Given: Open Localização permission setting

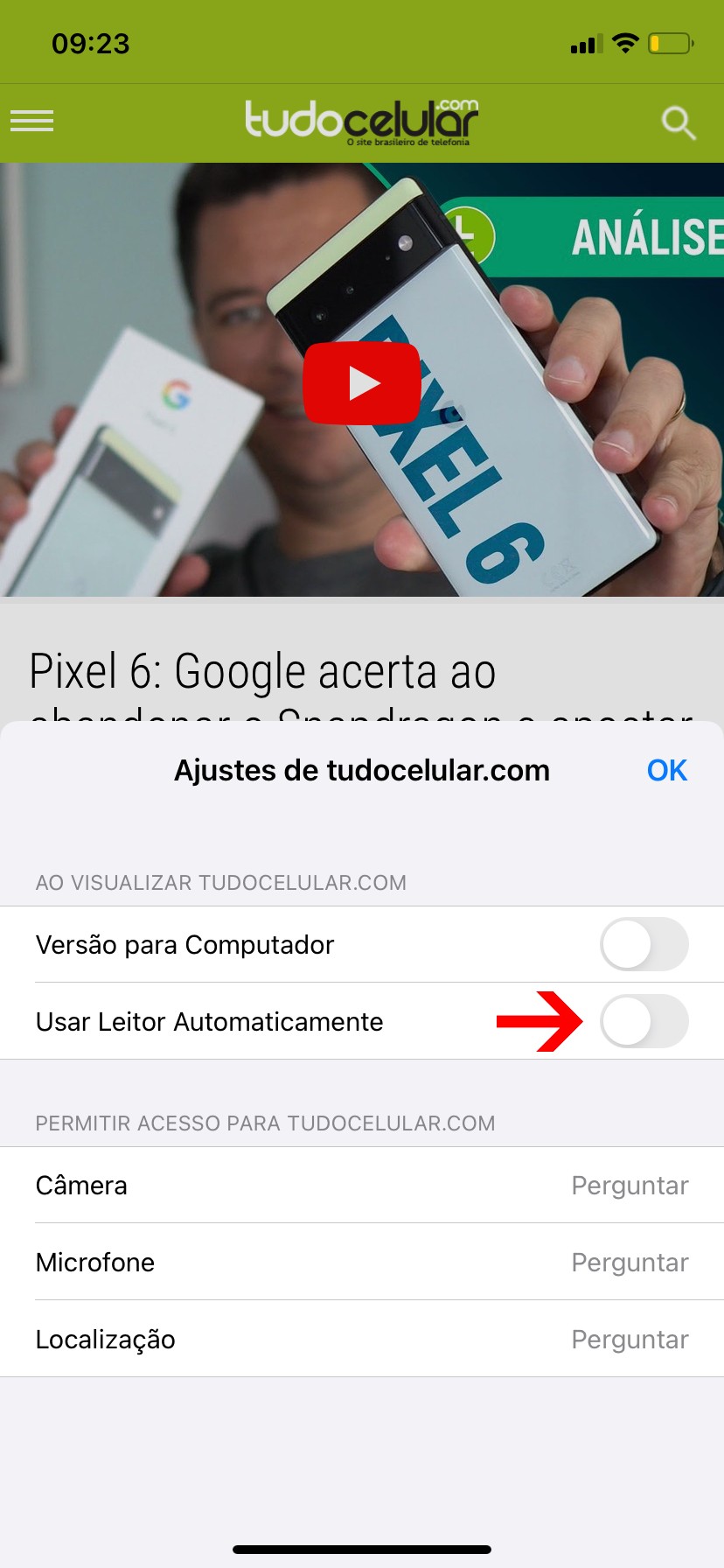Looking at the screenshot, I should 362,1340.
